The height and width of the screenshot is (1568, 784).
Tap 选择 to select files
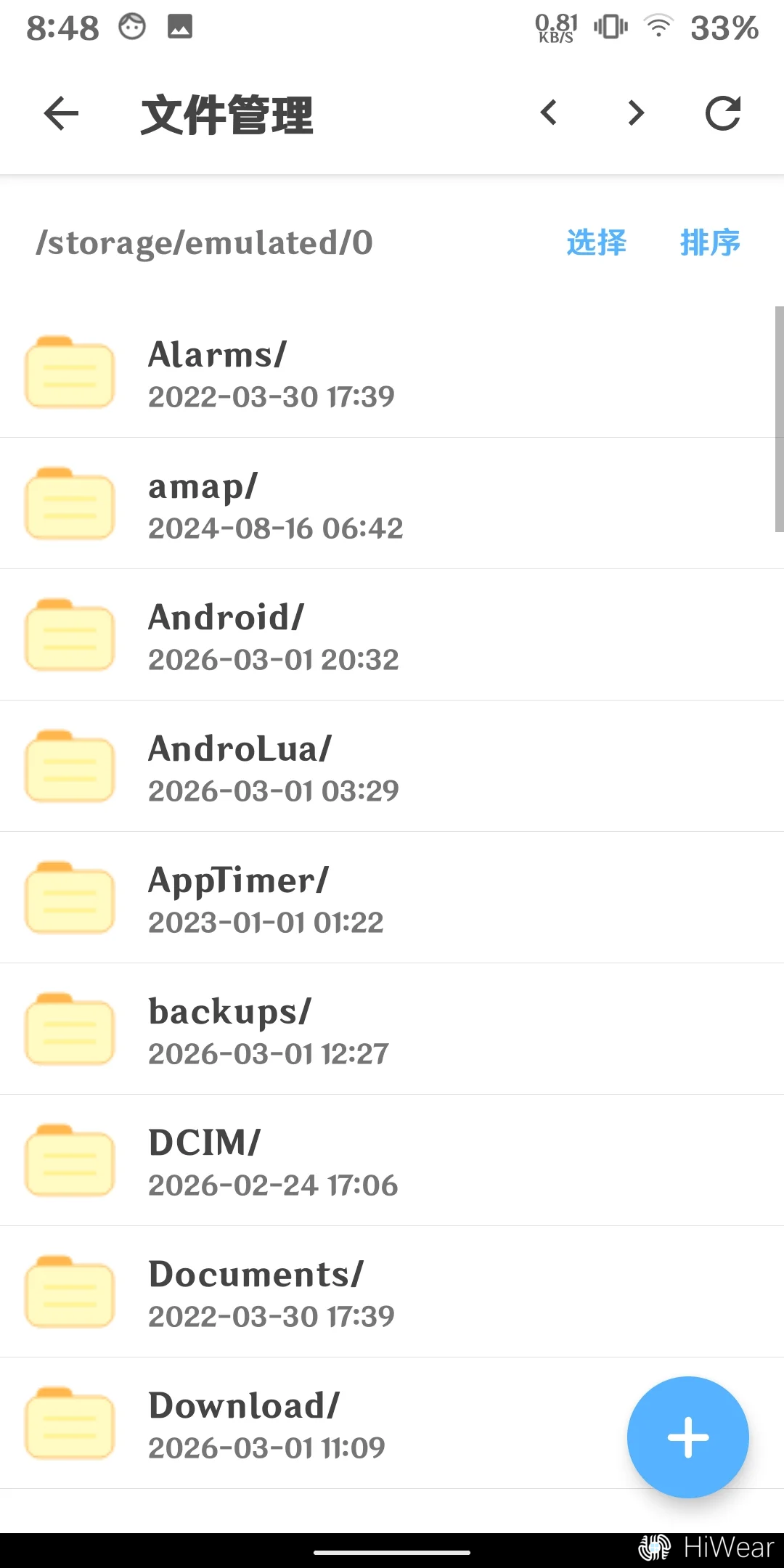[596, 242]
